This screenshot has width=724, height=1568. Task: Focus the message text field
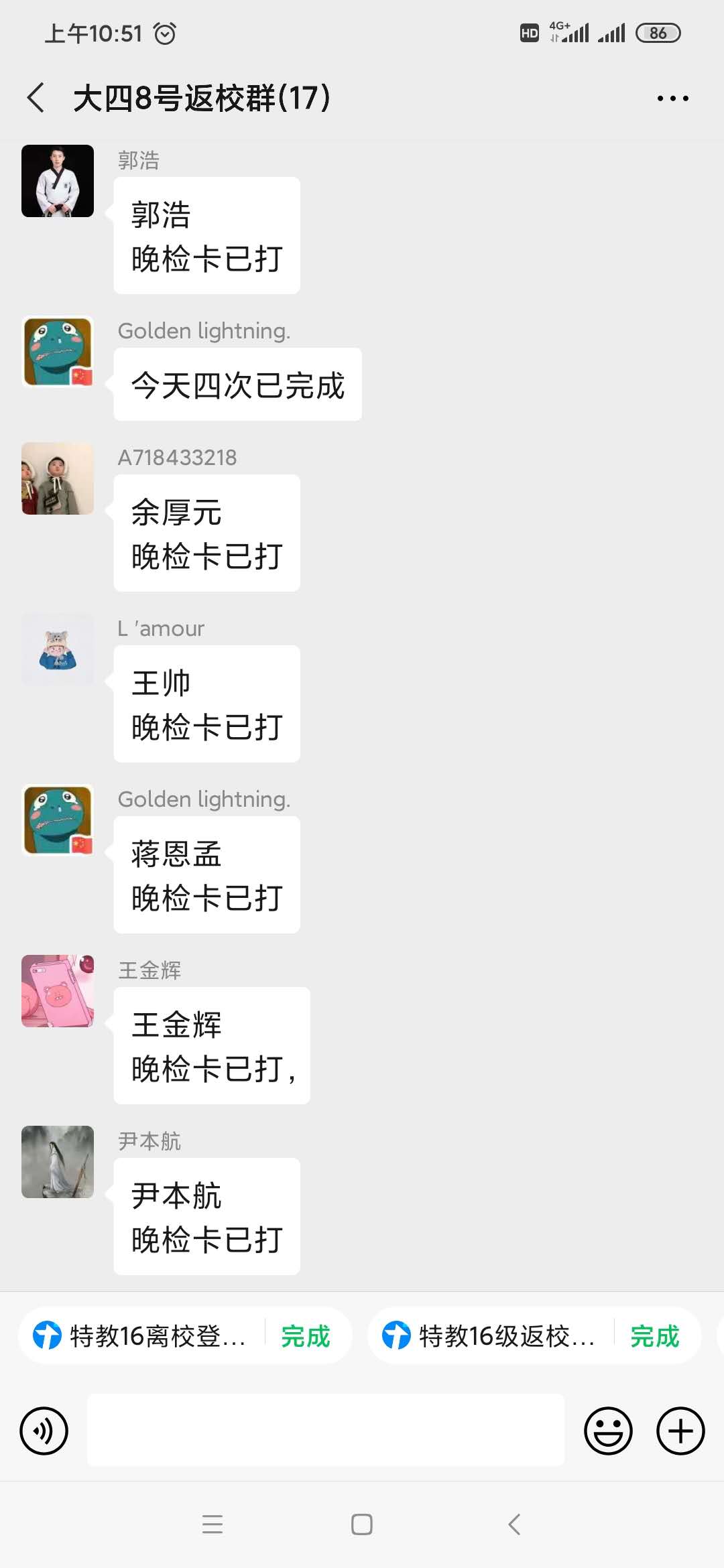pyautogui.click(x=326, y=1431)
